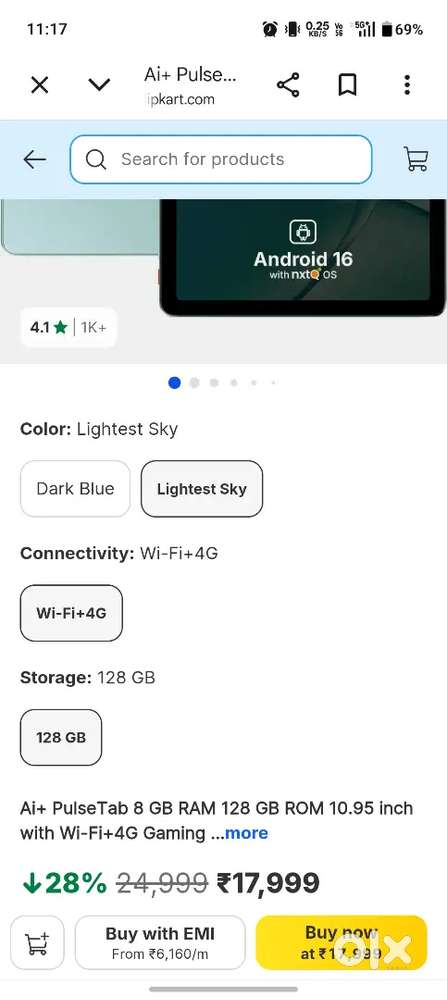Expand the tab's down chevron menu

pyautogui.click(x=99, y=85)
